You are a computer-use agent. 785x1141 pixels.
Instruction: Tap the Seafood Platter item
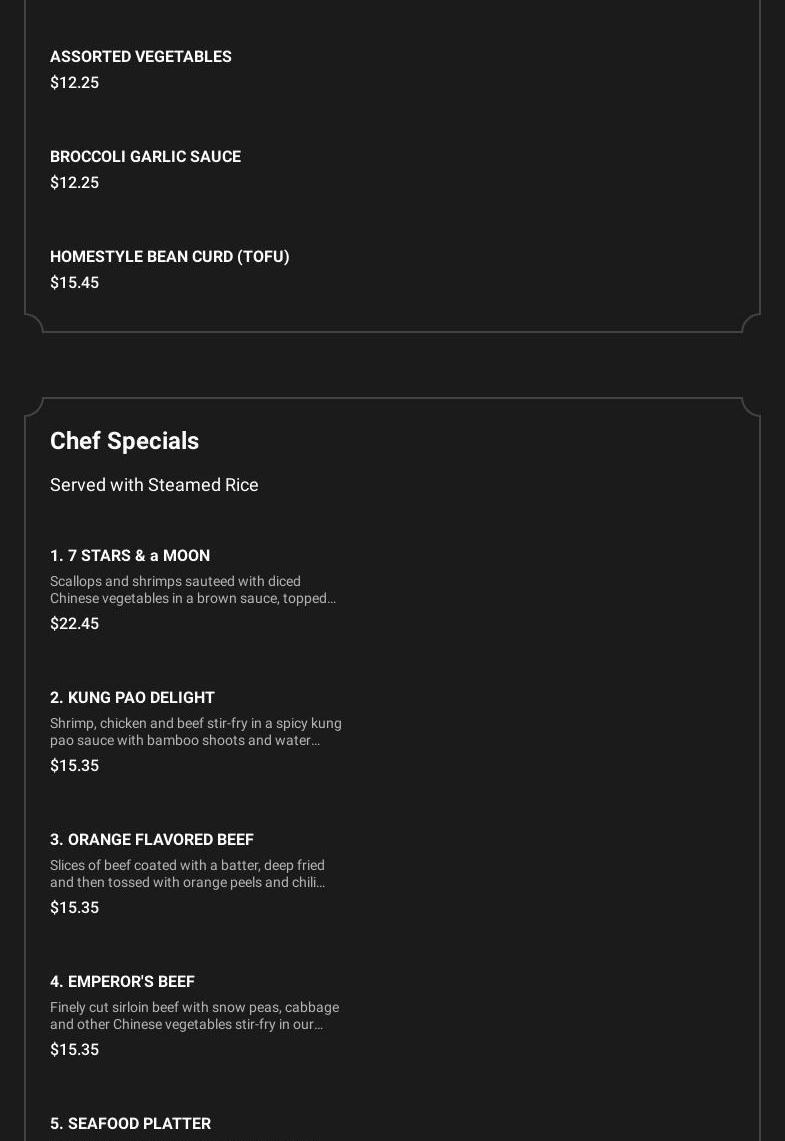(x=131, y=1124)
